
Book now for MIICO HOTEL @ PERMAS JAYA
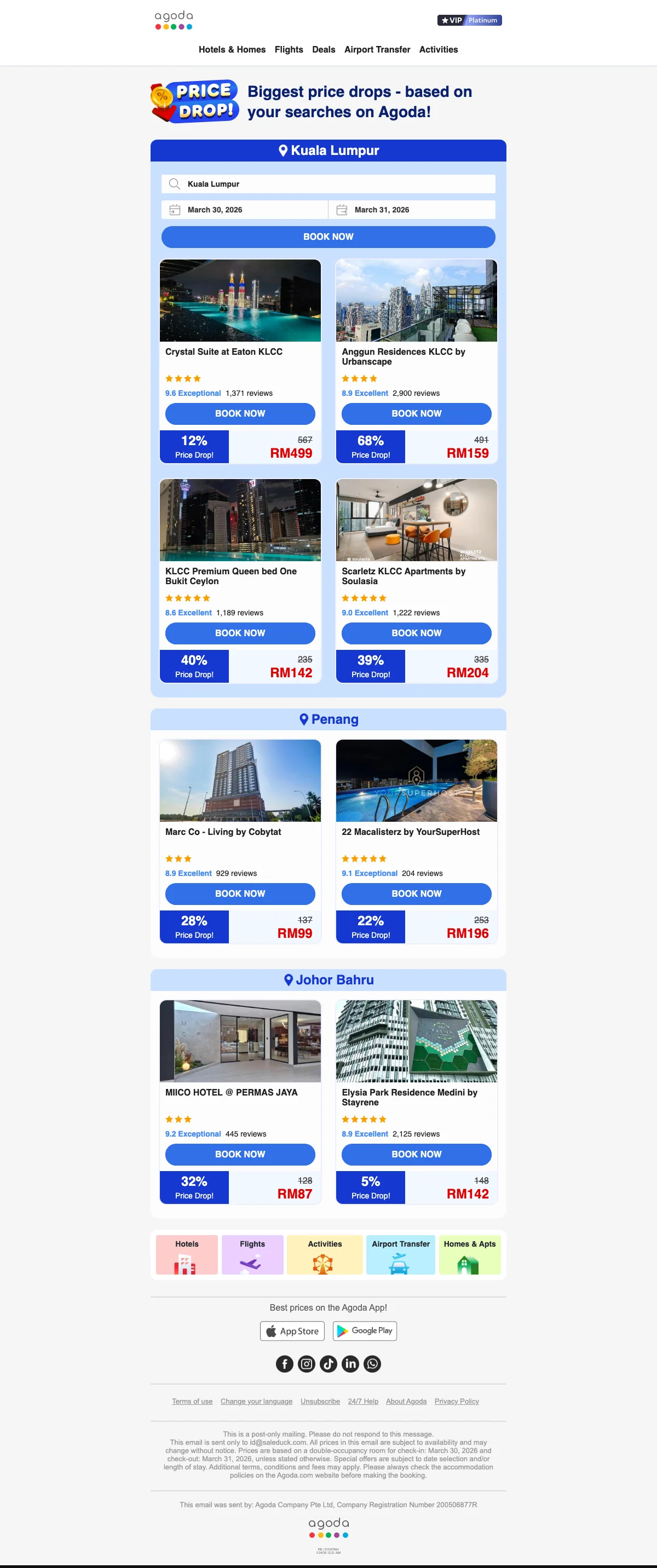tap(240, 1154)
